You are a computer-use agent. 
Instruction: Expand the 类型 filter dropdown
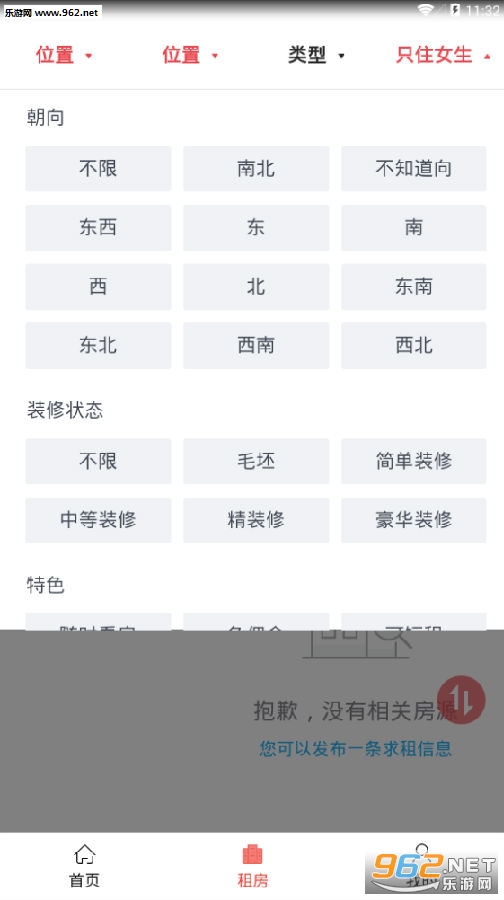coord(316,56)
